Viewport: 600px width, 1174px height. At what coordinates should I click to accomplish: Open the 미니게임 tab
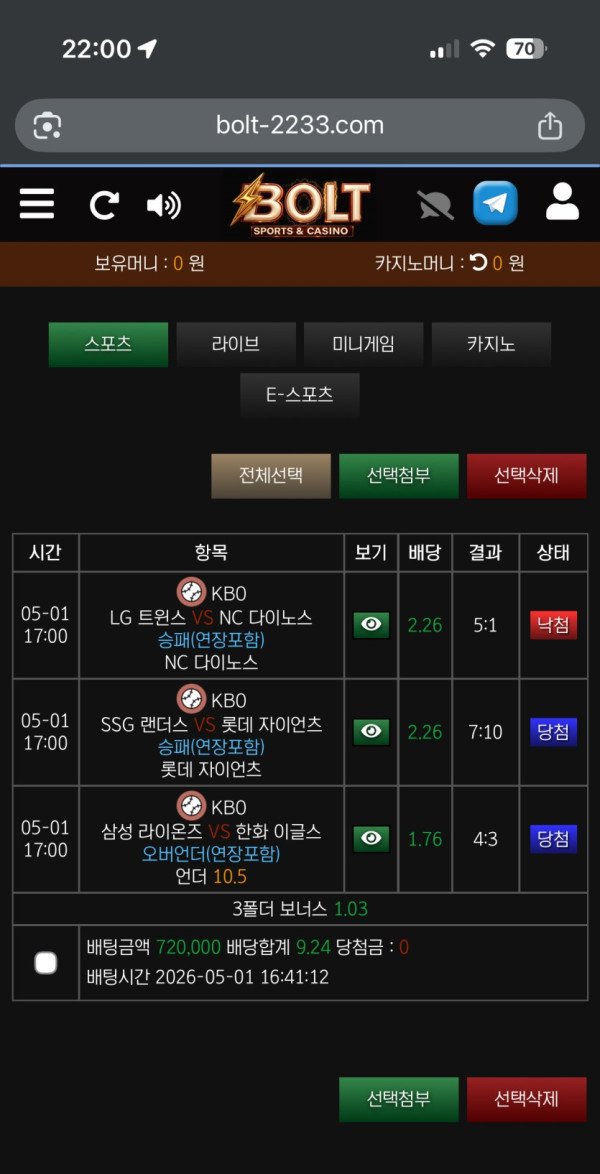click(363, 344)
